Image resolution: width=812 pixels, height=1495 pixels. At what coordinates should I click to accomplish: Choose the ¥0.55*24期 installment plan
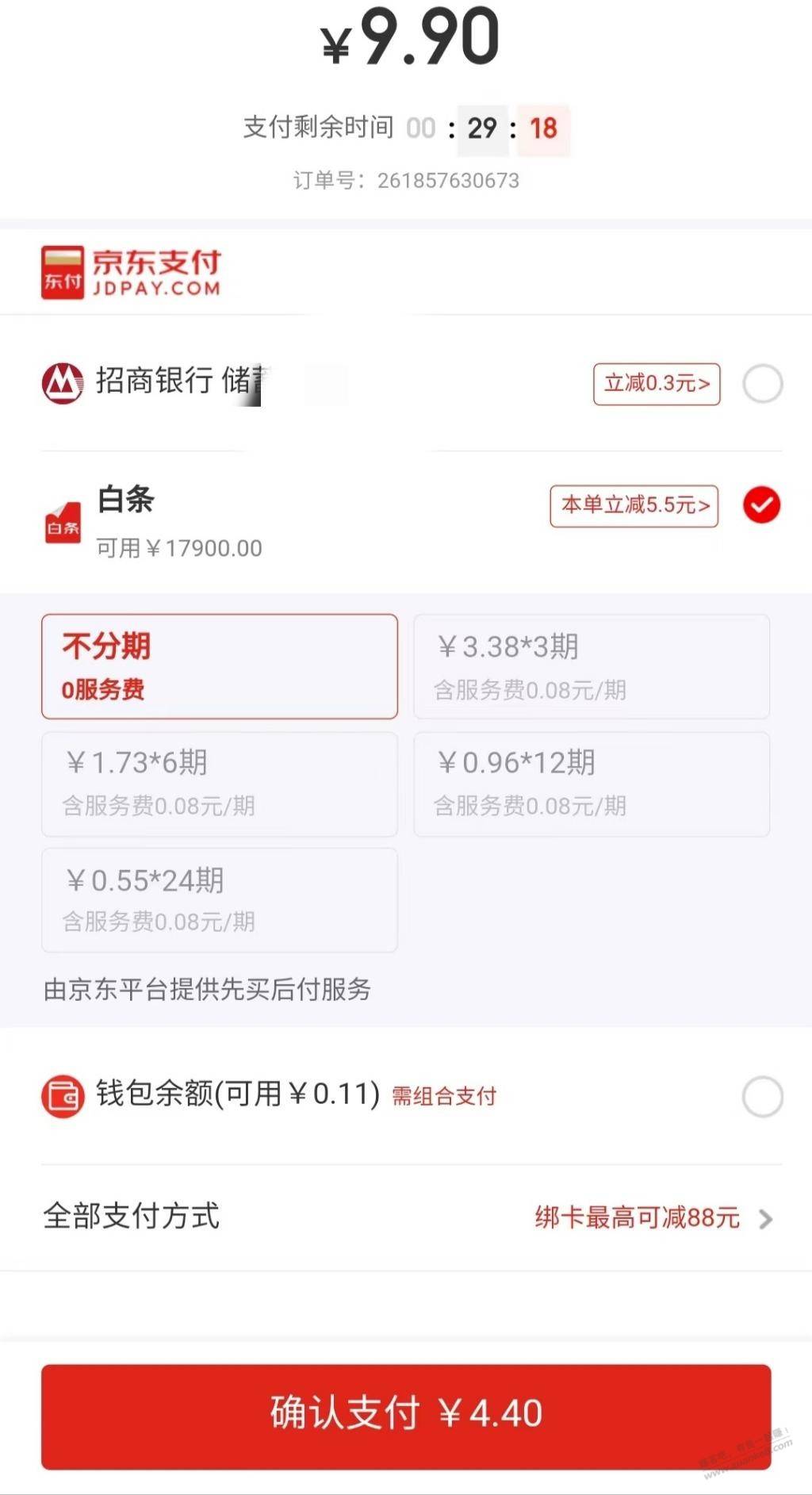pyautogui.click(x=220, y=899)
